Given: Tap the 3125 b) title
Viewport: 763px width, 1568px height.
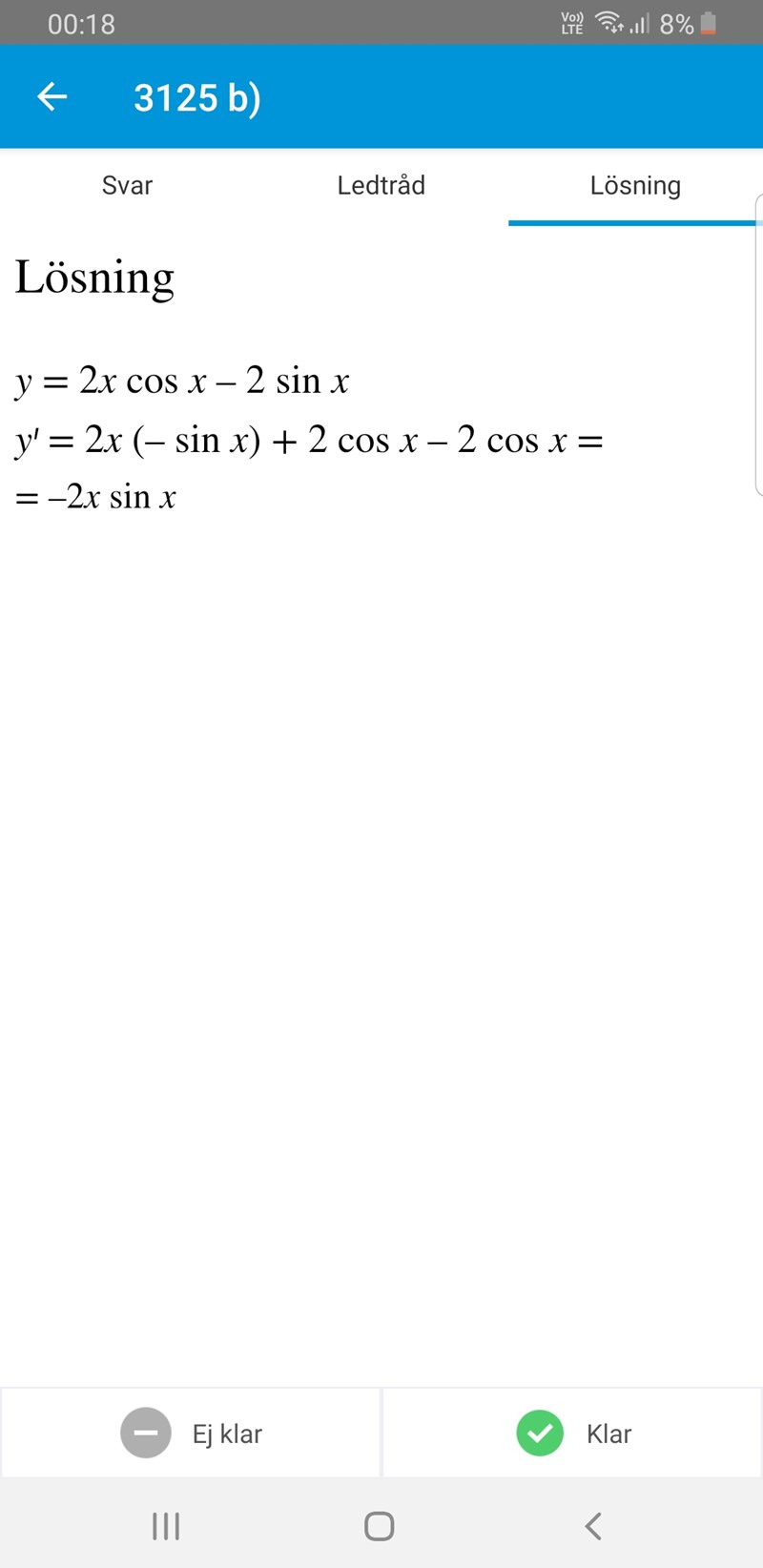Looking at the screenshot, I should coord(196,96).
